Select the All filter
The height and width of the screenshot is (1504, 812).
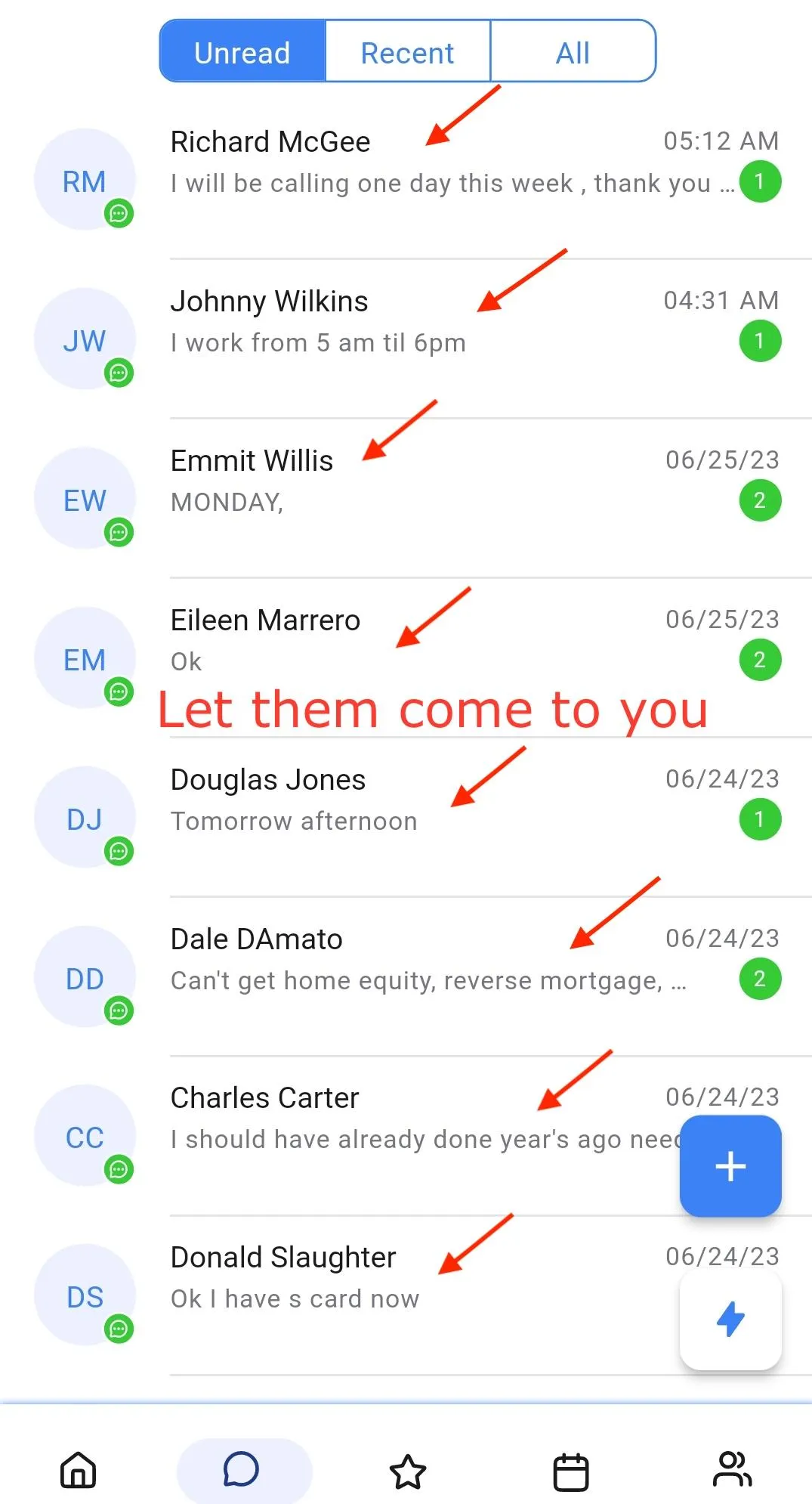(573, 52)
